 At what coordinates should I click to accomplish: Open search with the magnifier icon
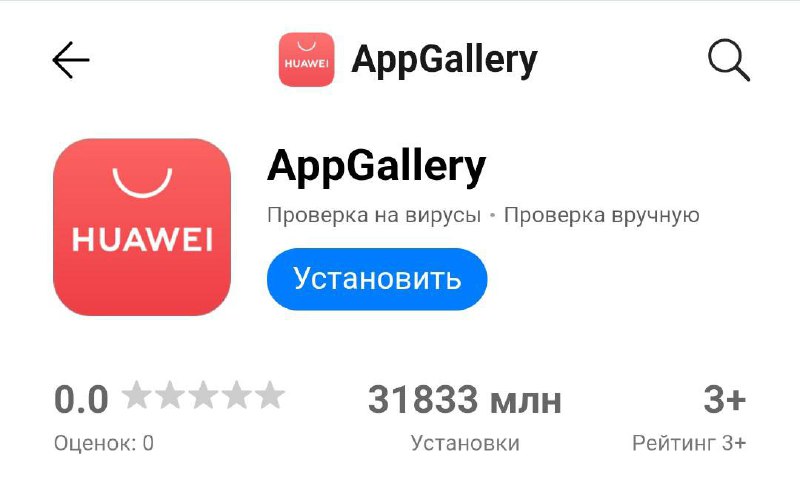click(728, 61)
